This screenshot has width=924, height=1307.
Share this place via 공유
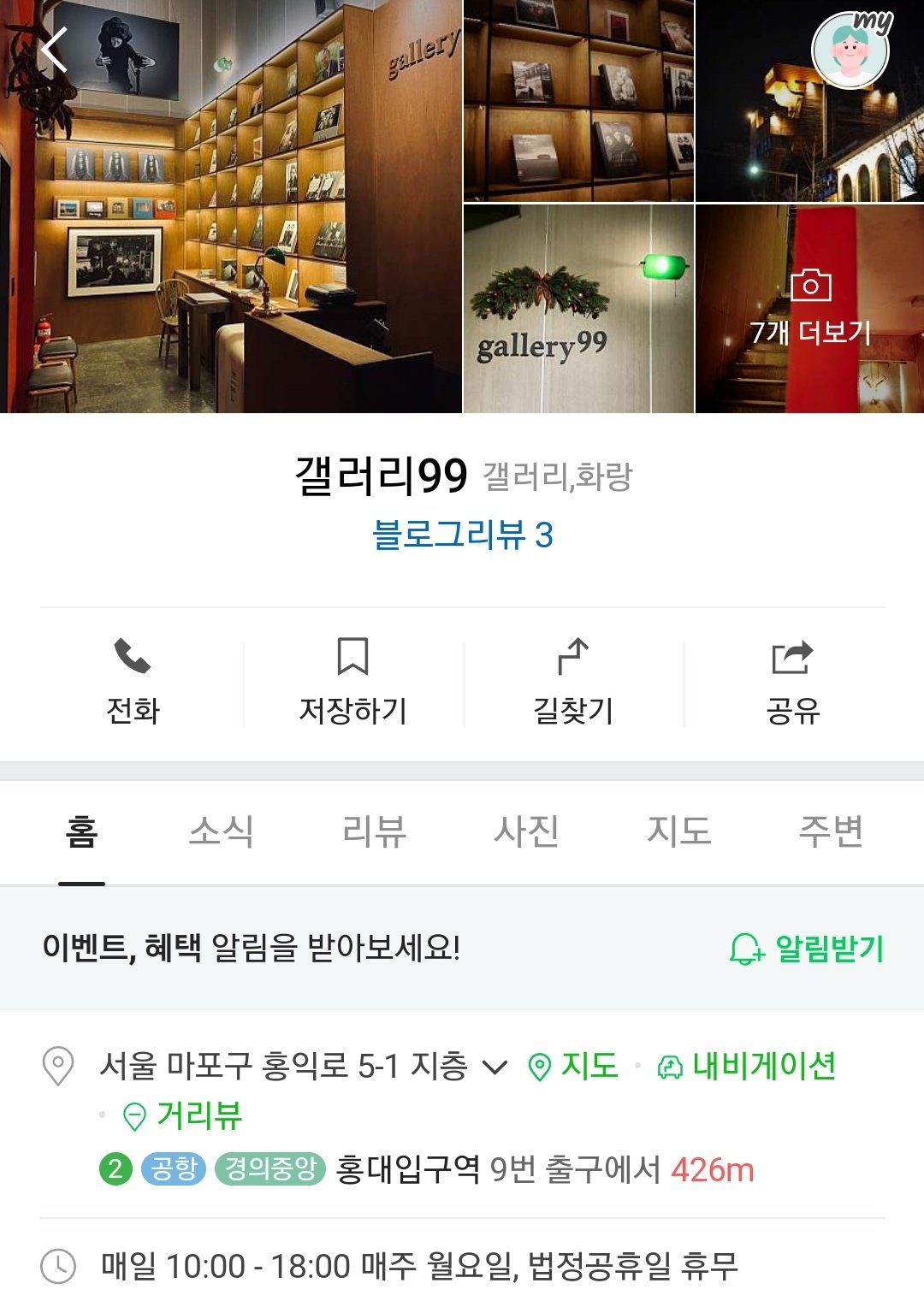click(792, 683)
